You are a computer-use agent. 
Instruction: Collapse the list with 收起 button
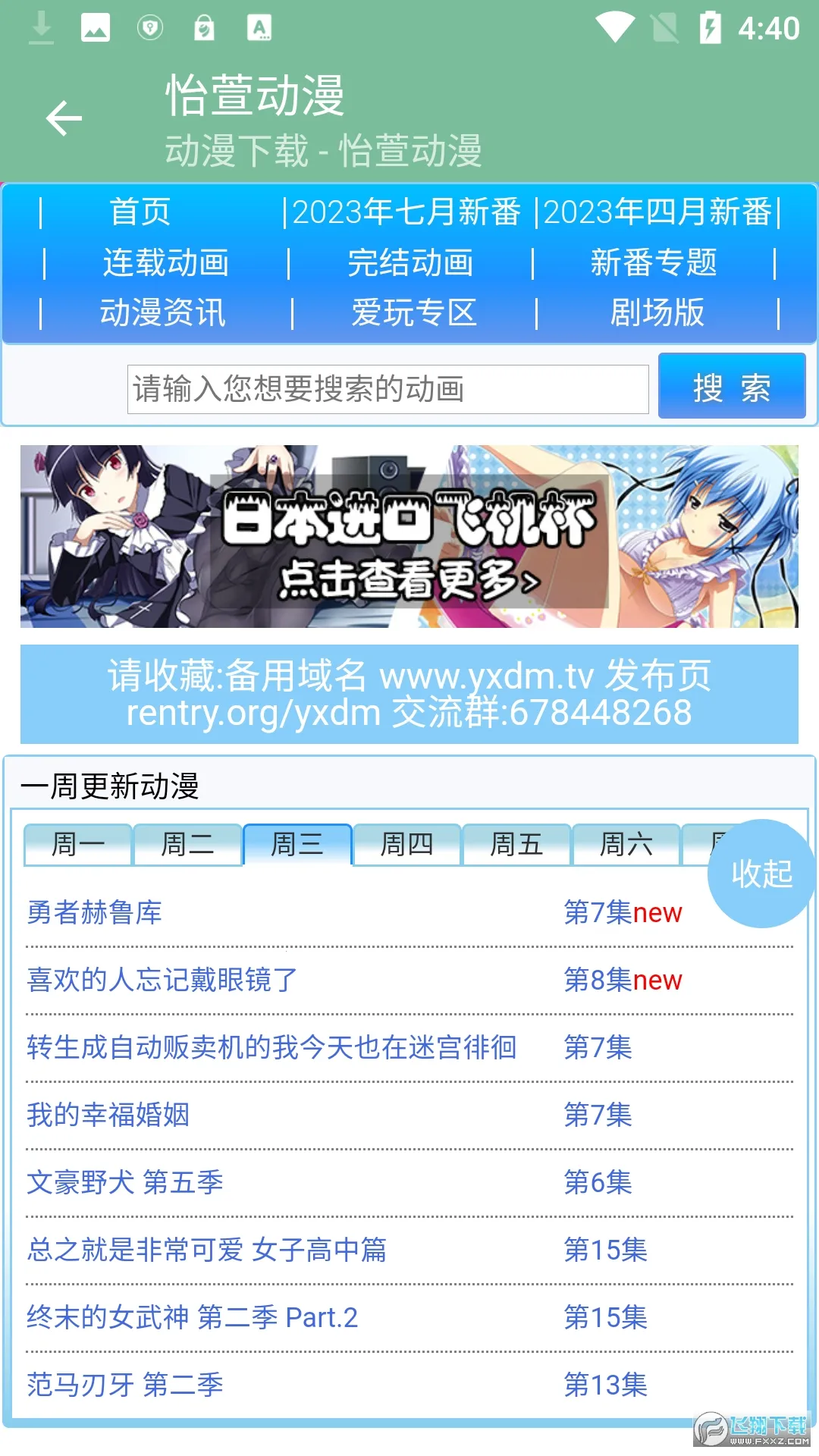click(x=761, y=876)
